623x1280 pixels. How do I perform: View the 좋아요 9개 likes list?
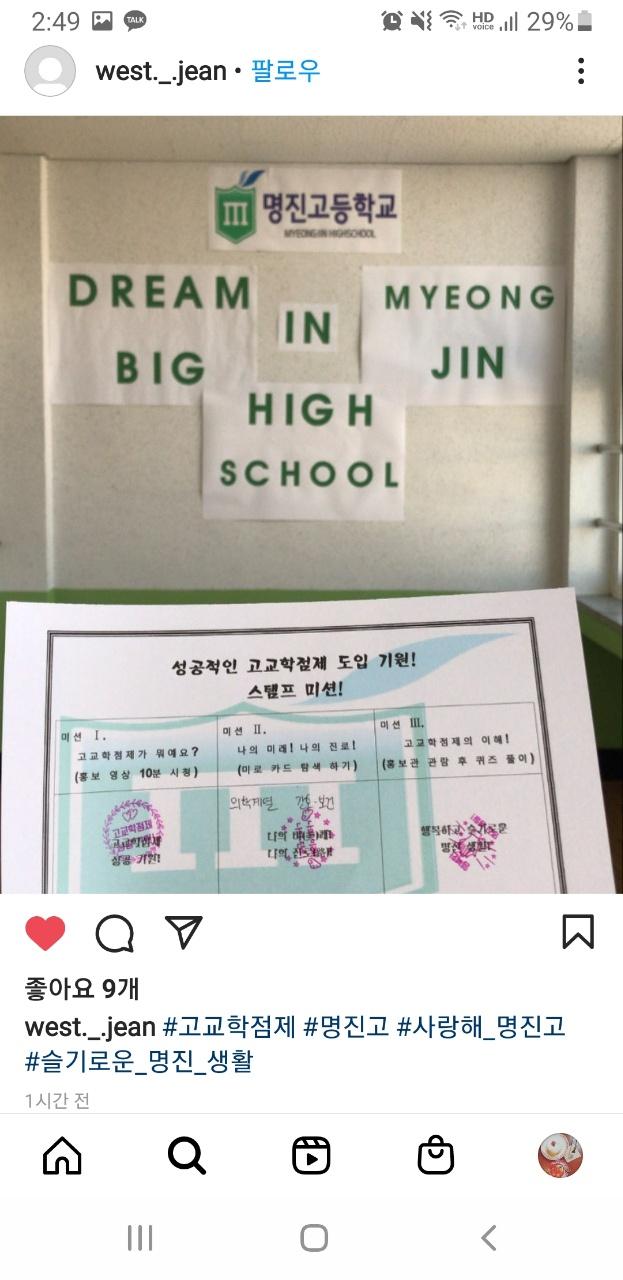pos(82,989)
